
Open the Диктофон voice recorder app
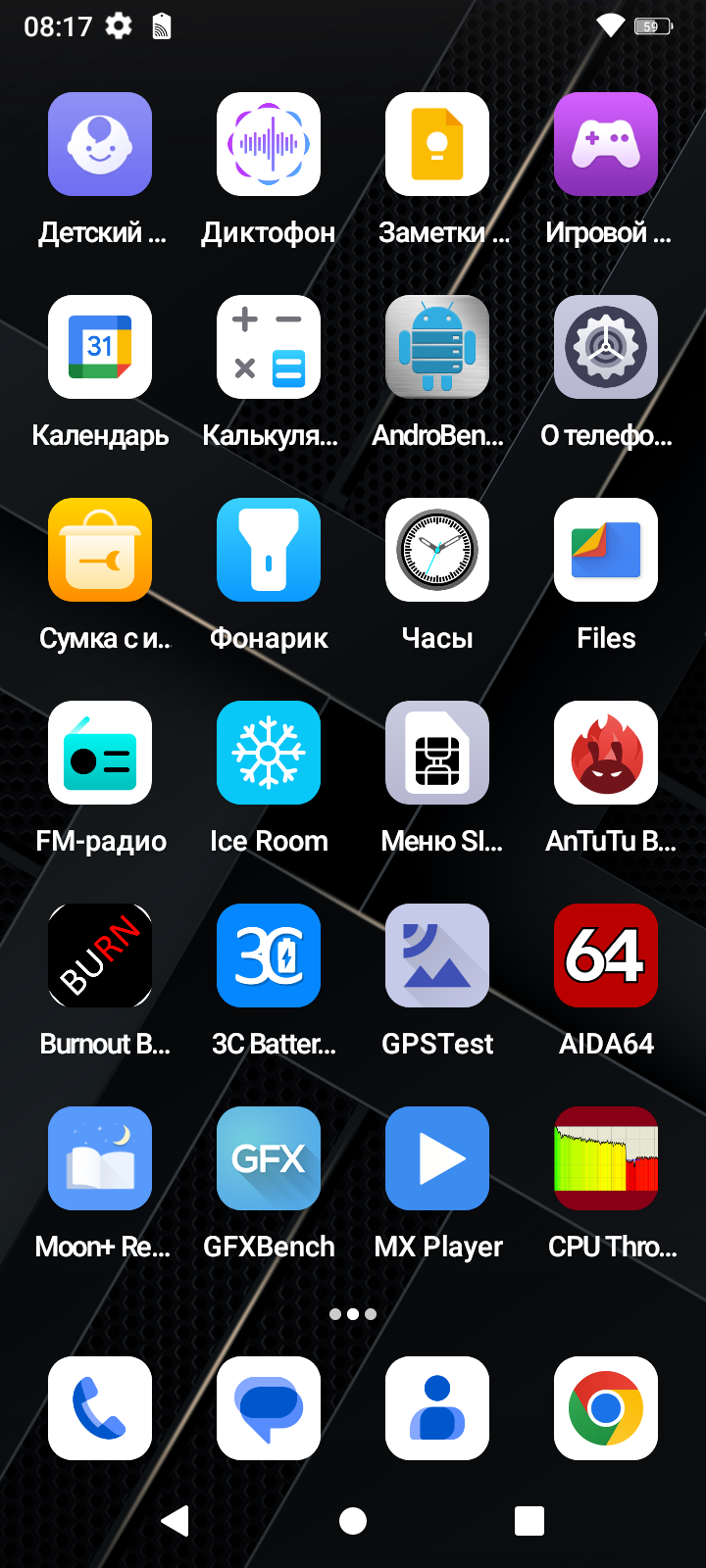coord(269,144)
